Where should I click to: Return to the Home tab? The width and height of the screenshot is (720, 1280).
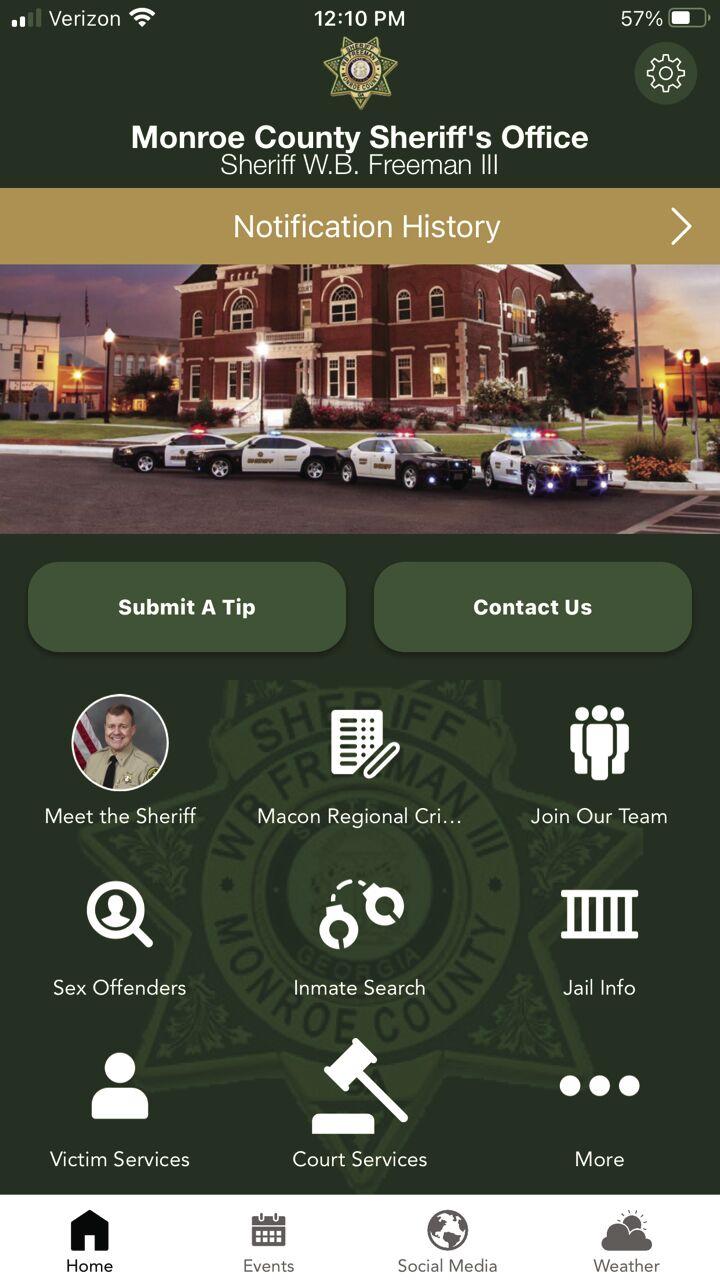click(88, 1237)
